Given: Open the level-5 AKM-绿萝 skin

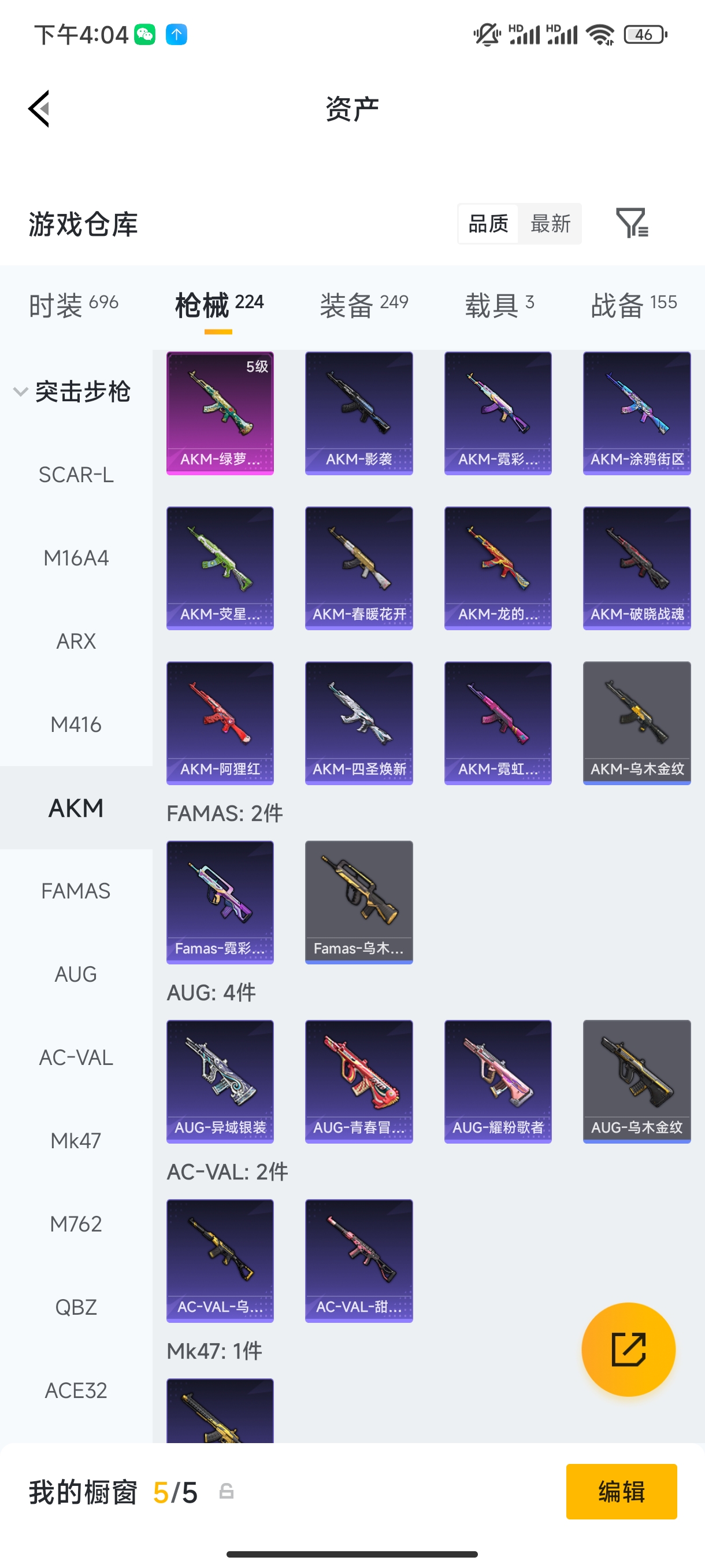Looking at the screenshot, I should (x=220, y=413).
